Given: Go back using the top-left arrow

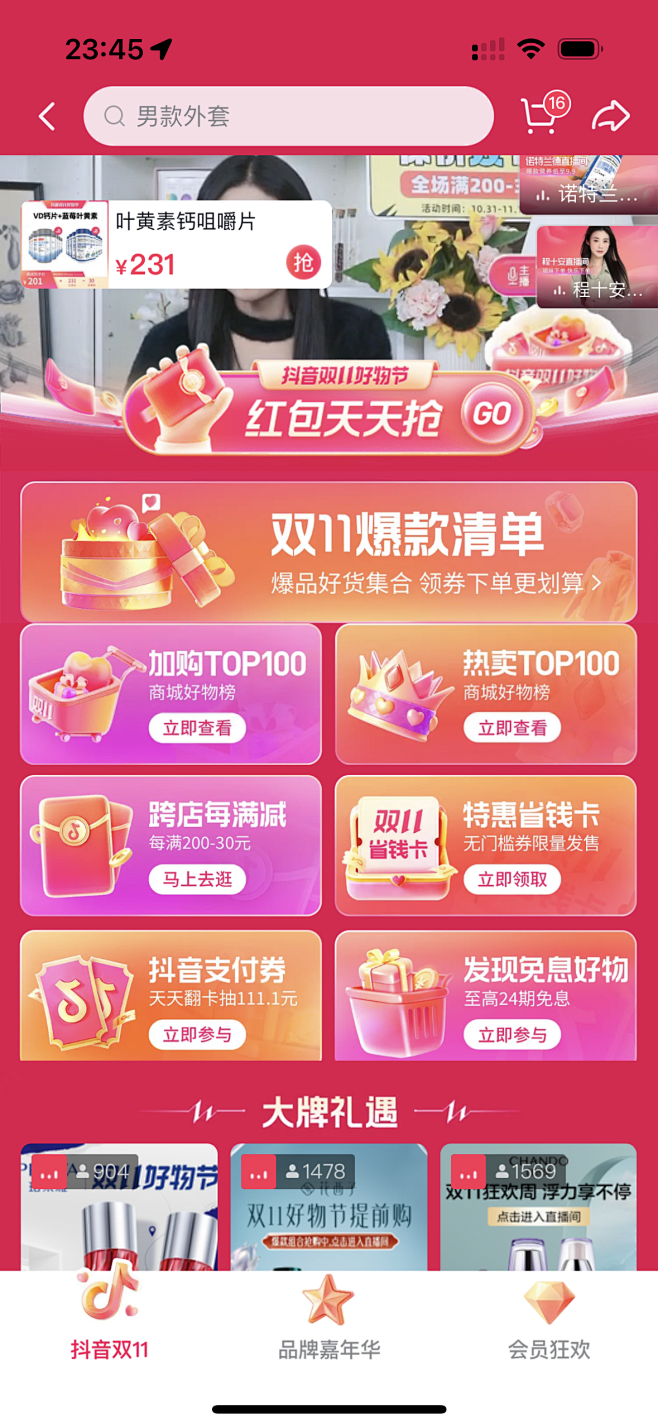Looking at the screenshot, I should pyautogui.click(x=47, y=117).
